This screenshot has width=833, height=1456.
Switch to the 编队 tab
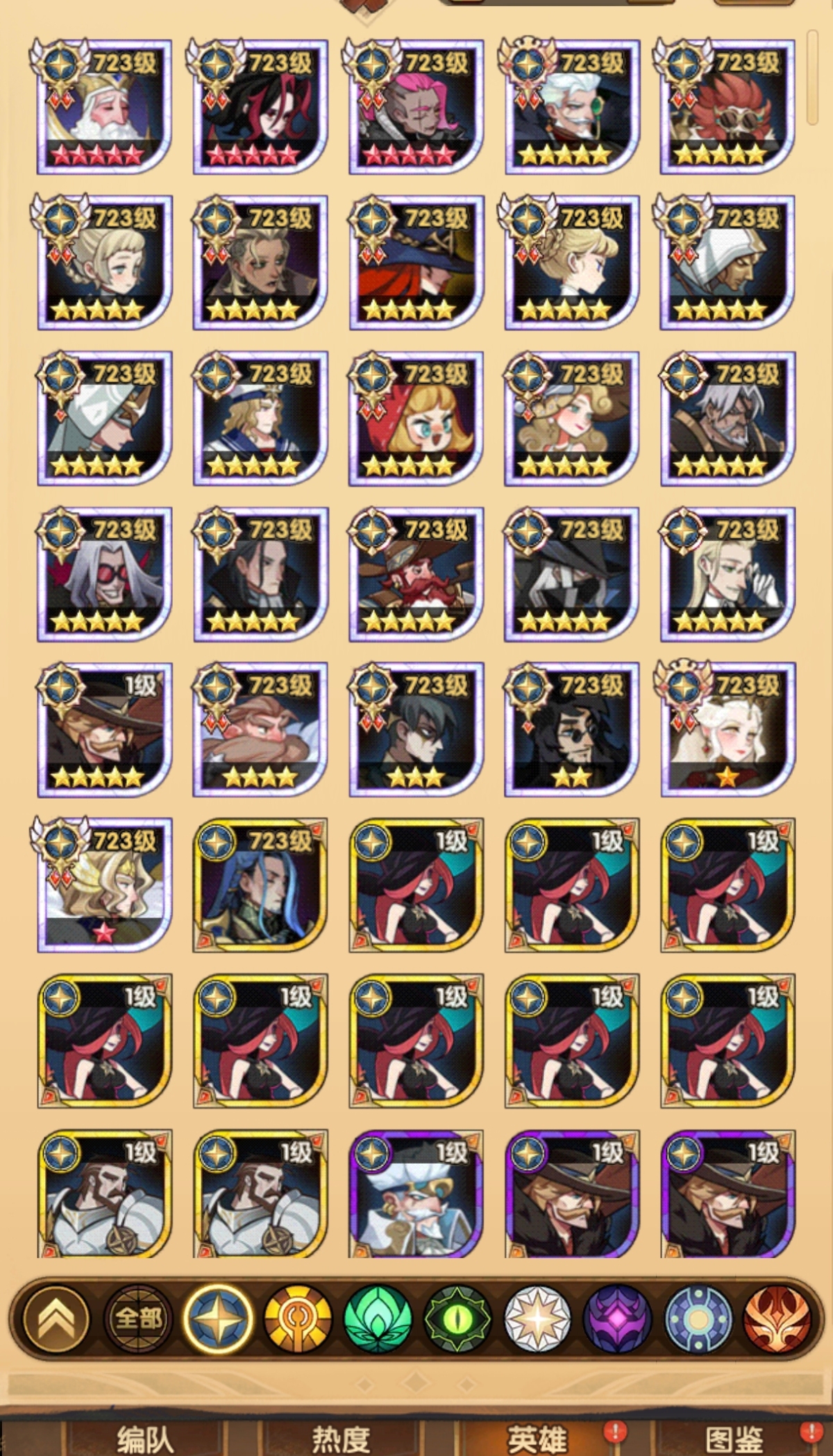click(x=144, y=1439)
